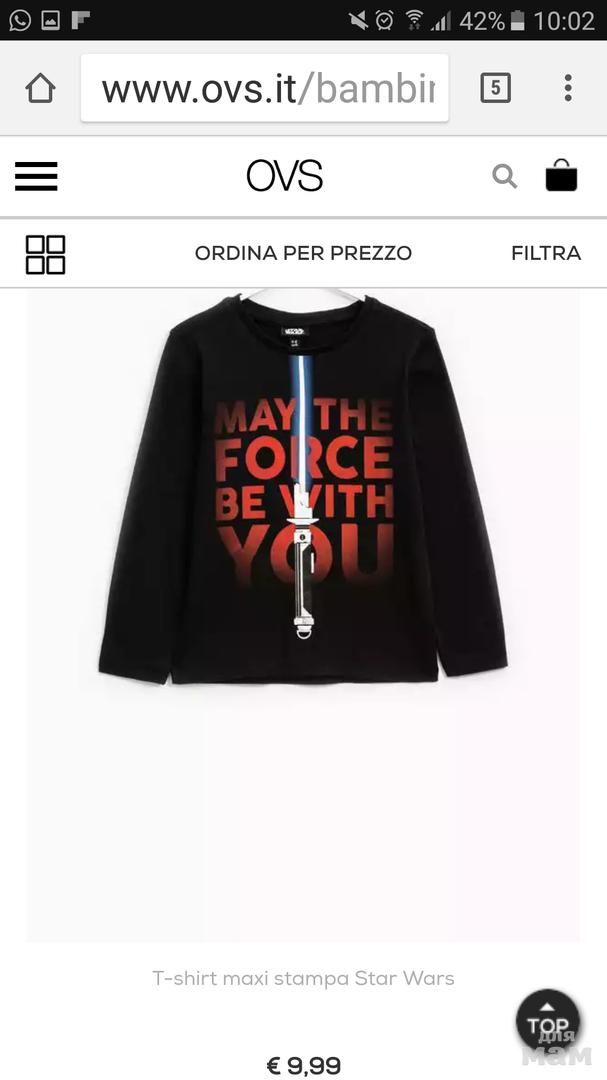
Task: Open the Star Wars t-shirt product
Action: 303,490
